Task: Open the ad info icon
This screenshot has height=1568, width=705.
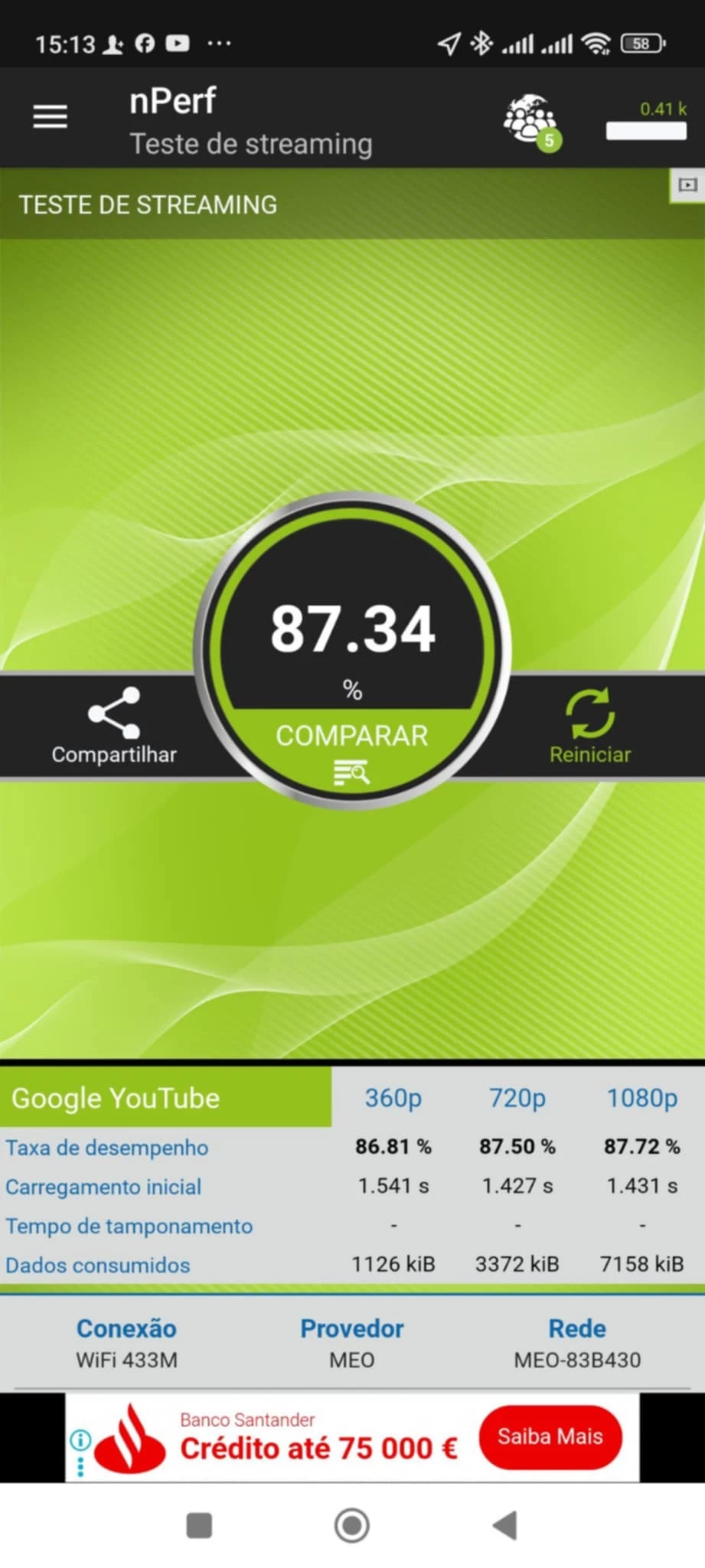Action: [80, 1441]
